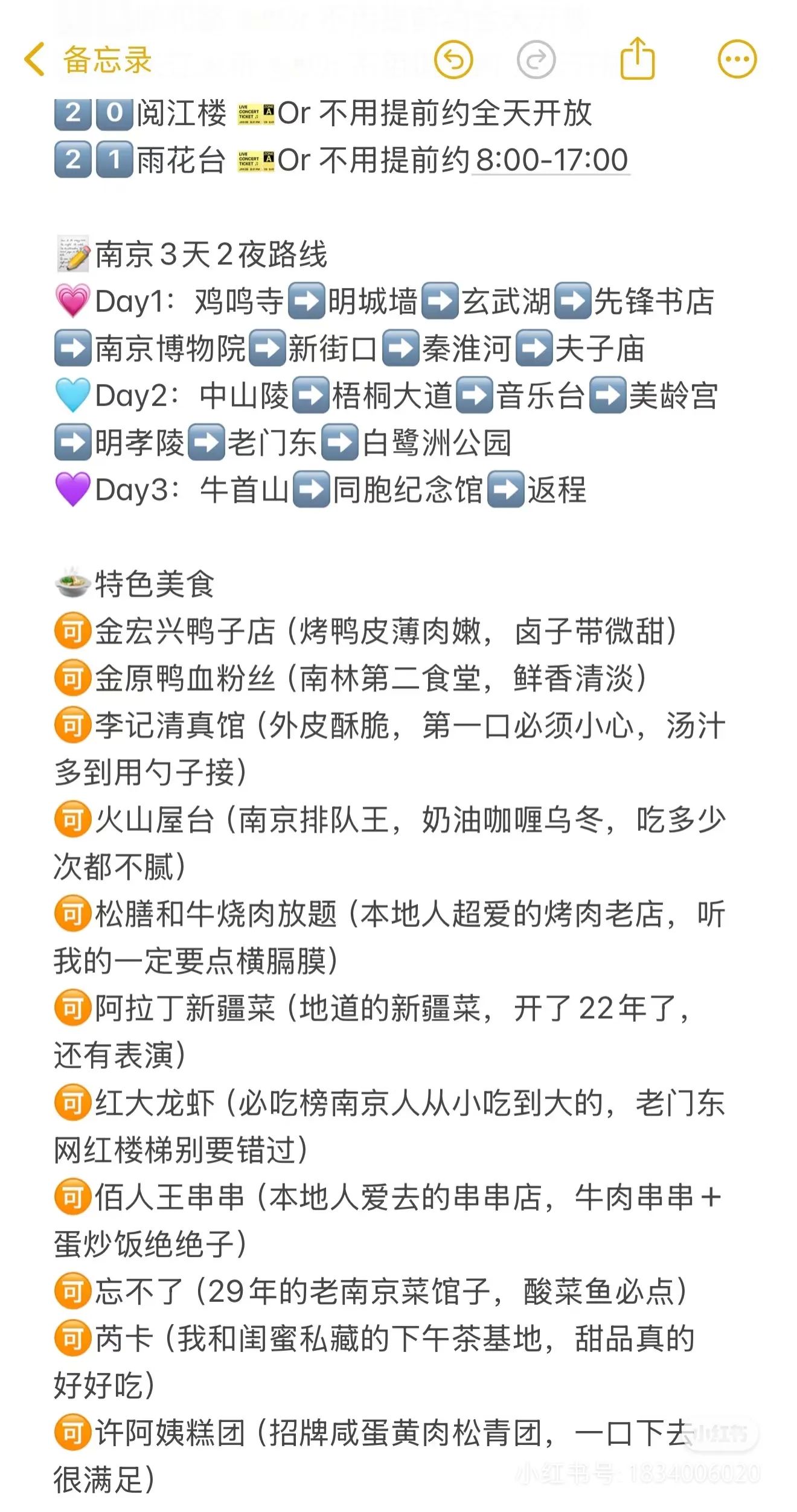
Task: Open the underlined 8:00-17:00 time link
Action: (551, 161)
